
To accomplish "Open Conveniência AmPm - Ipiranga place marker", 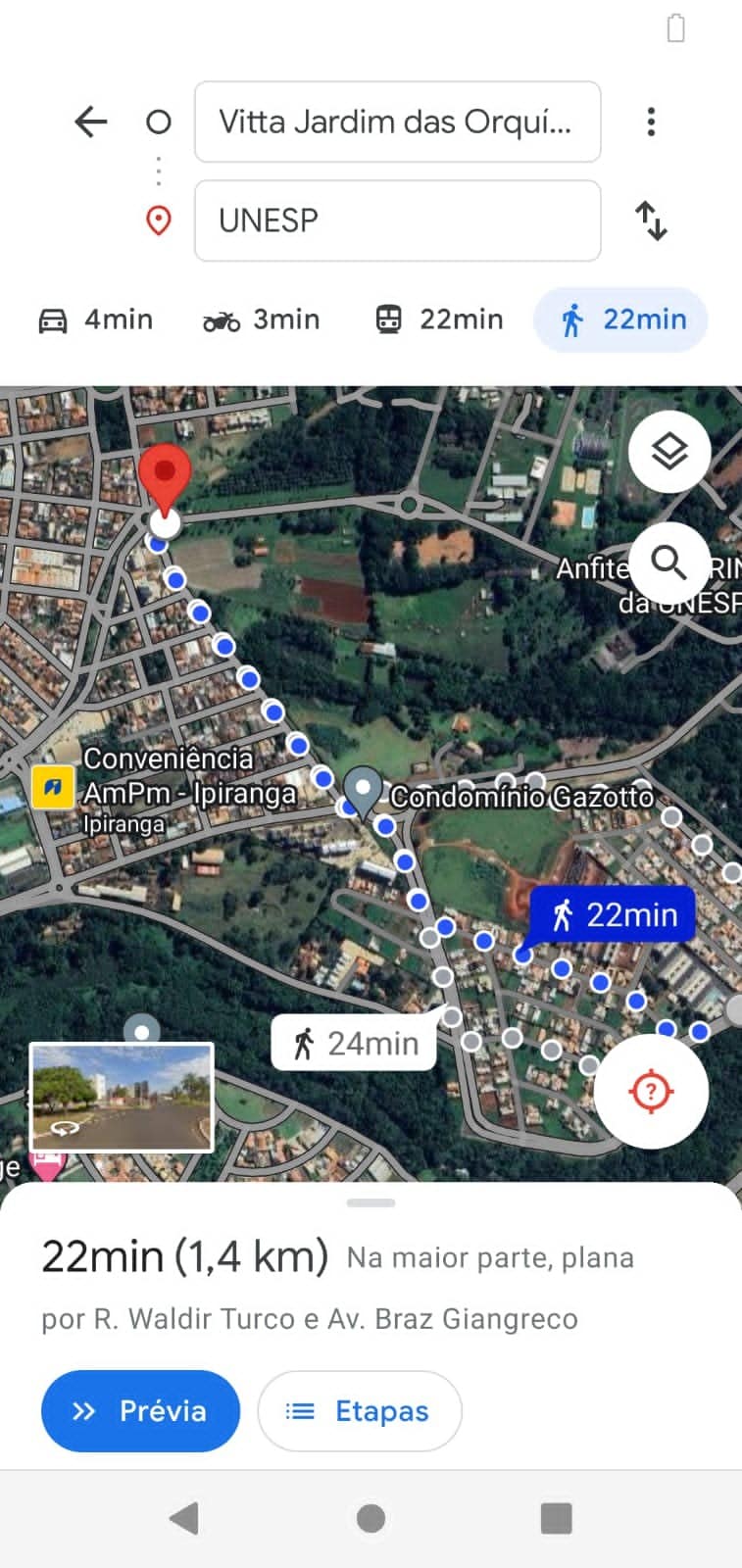I will tap(53, 787).
